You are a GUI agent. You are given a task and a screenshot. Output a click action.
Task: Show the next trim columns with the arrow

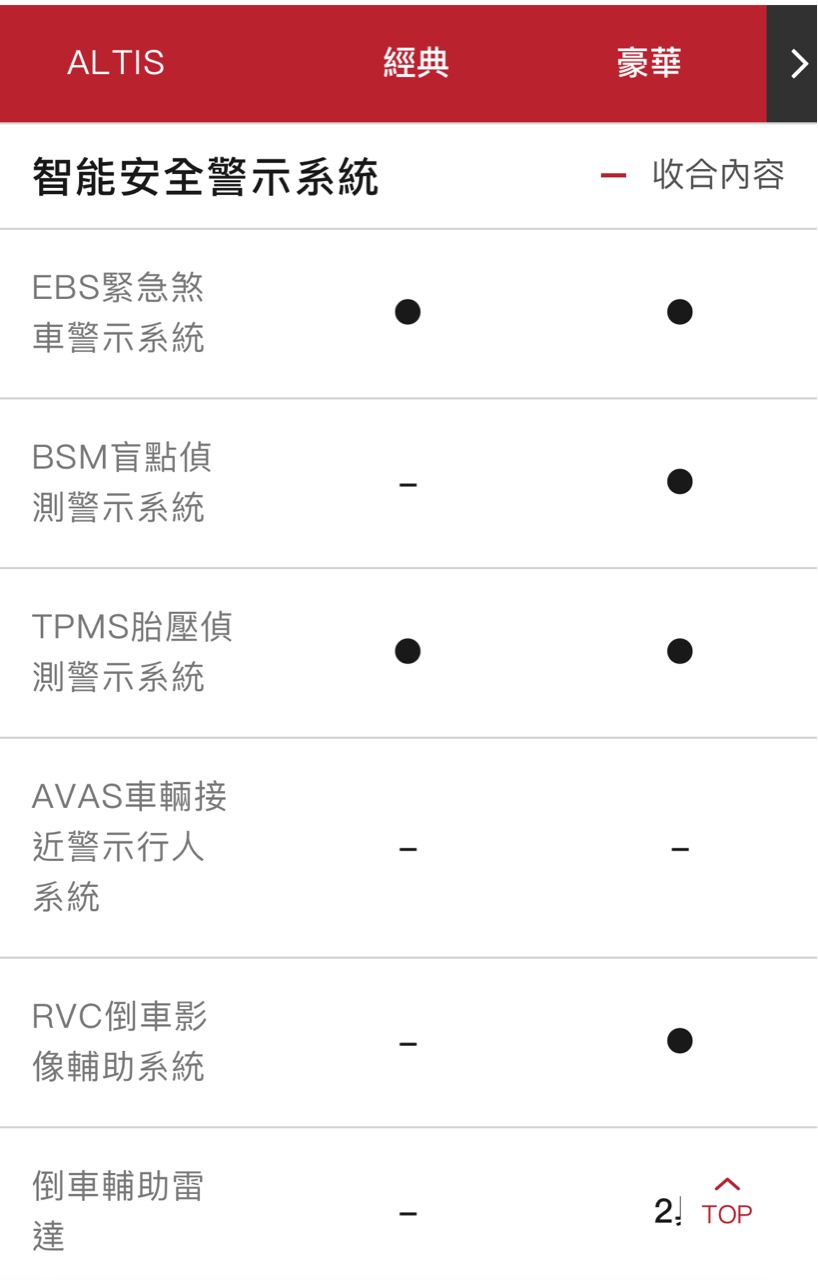[x=797, y=64]
